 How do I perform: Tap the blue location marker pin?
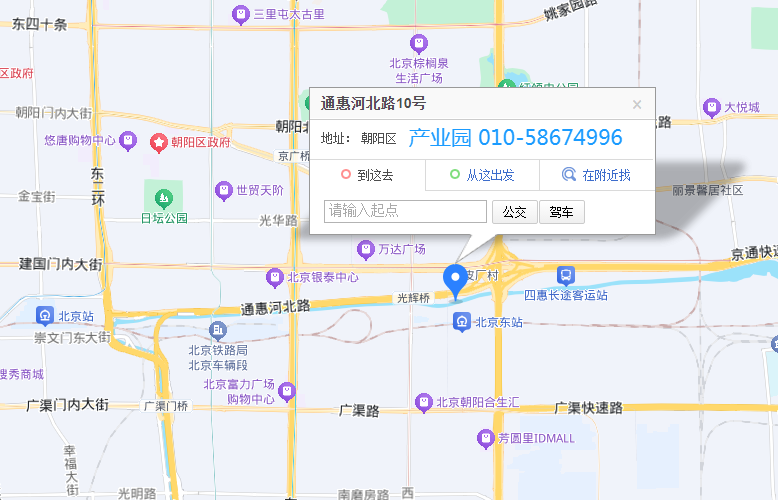tap(457, 280)
